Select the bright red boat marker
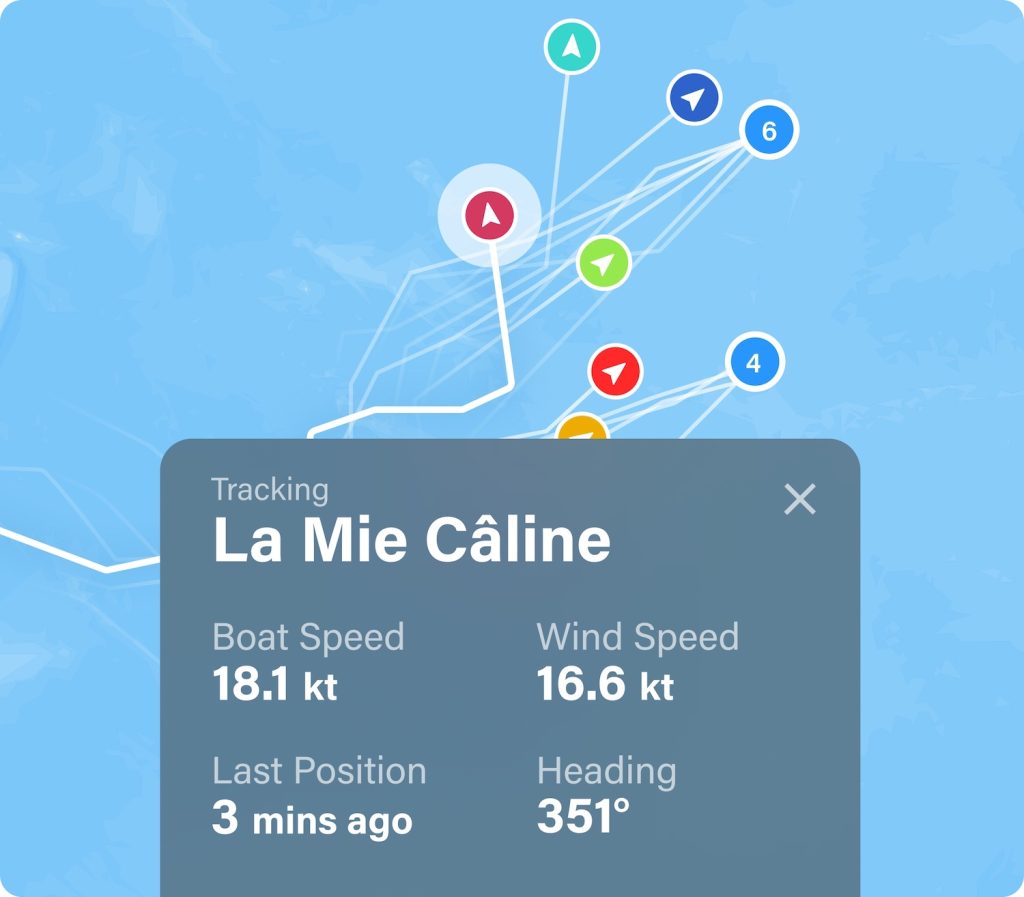 [615, 372]
